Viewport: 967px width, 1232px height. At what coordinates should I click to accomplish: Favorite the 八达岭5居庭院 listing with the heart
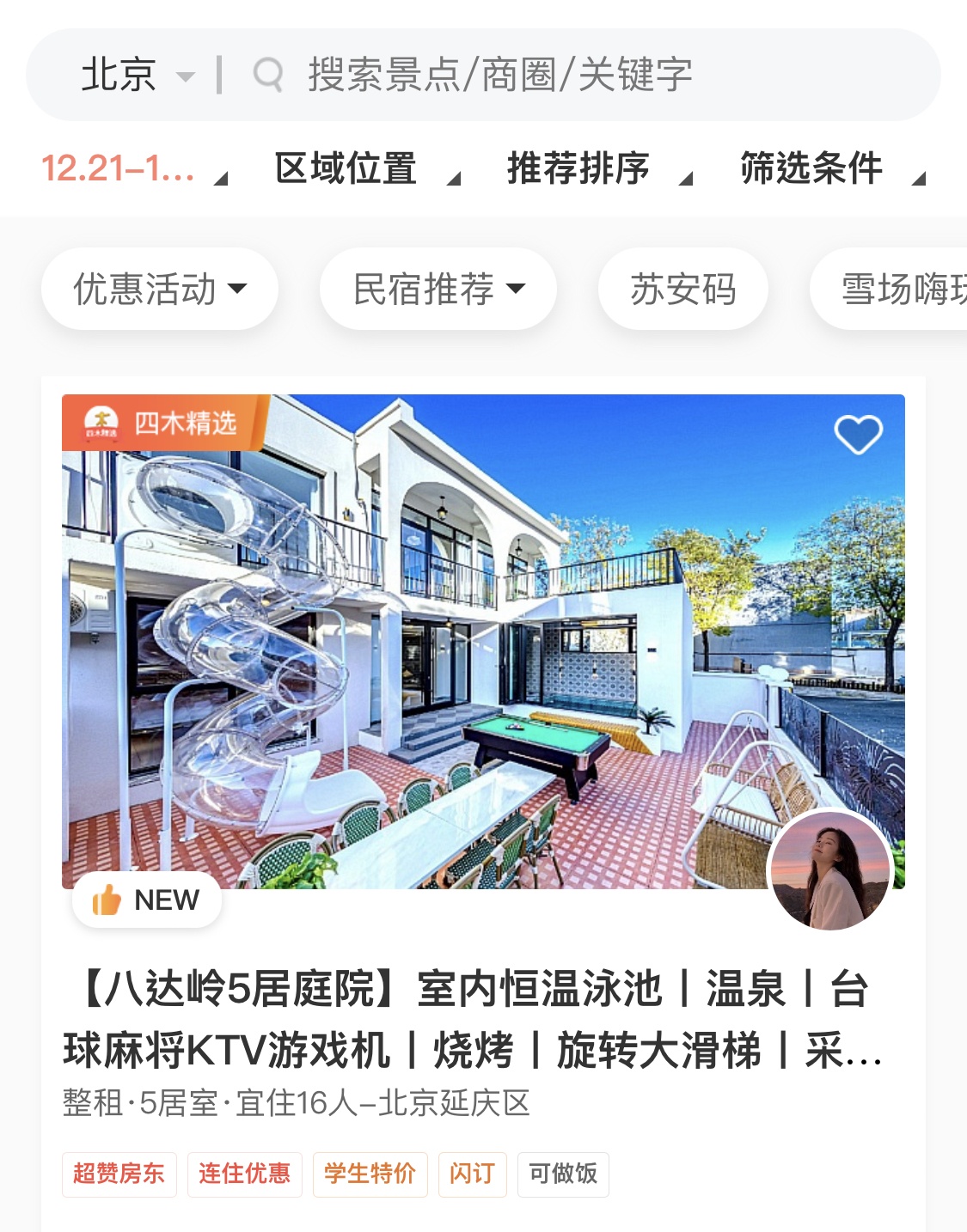[x=858, y=434]
